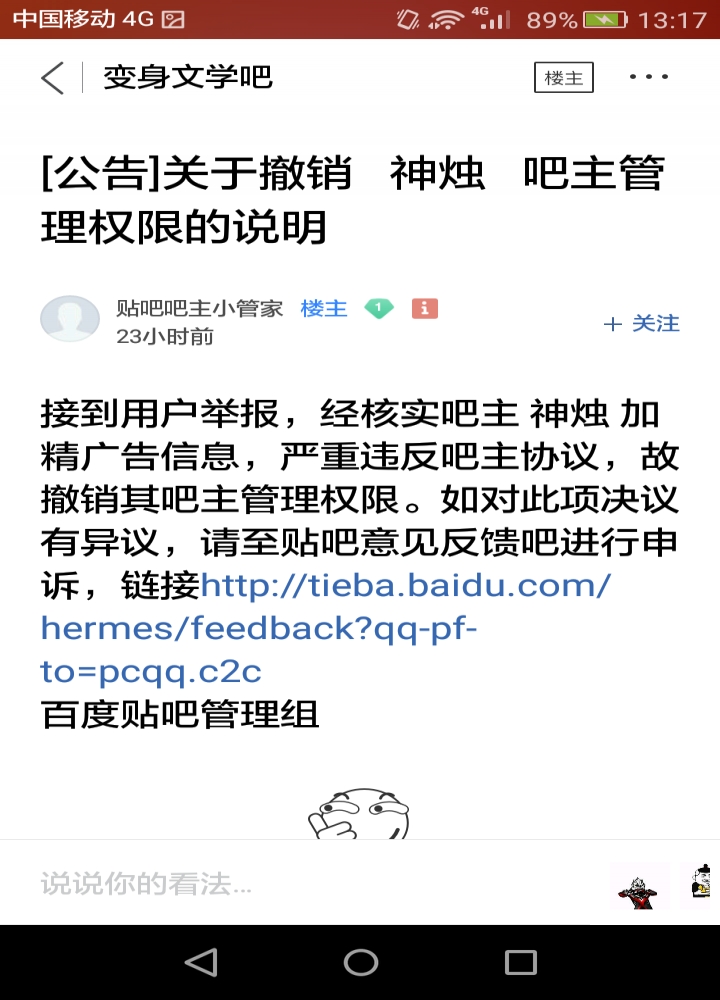Follow 贴吧吧主小管家 with 关注
Screen dimensions: 720x1000
click(642, 323)
